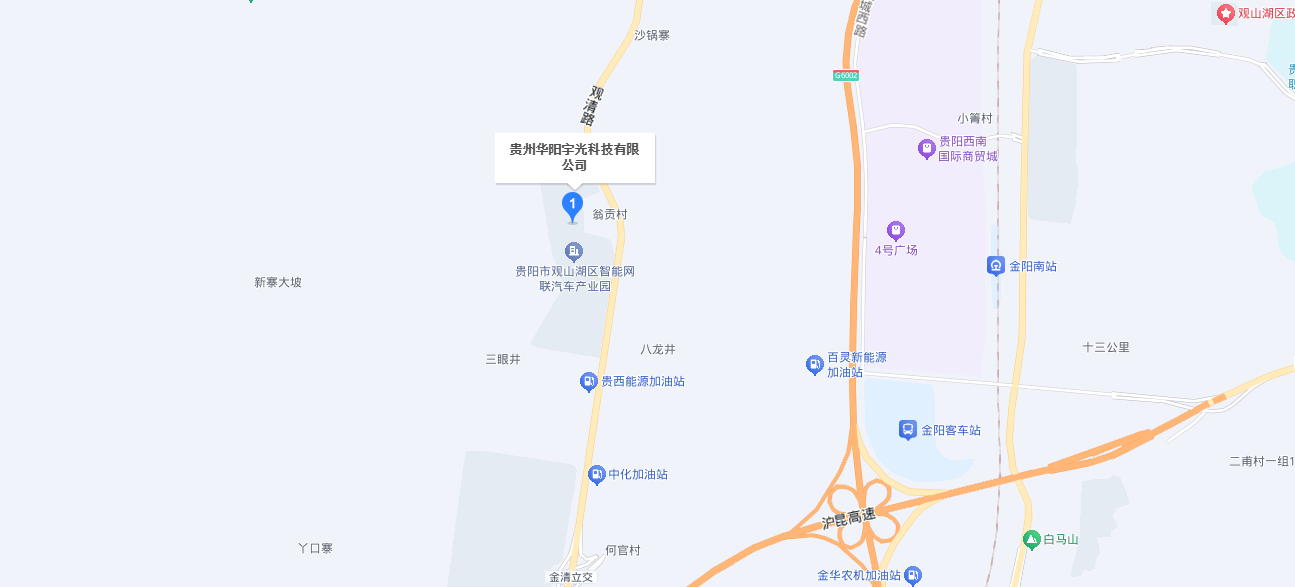Select the 贵阳西南国际商贸城 map point
Image resolution: width=1295 pixels, height=587 pixels.
(926, 149)
